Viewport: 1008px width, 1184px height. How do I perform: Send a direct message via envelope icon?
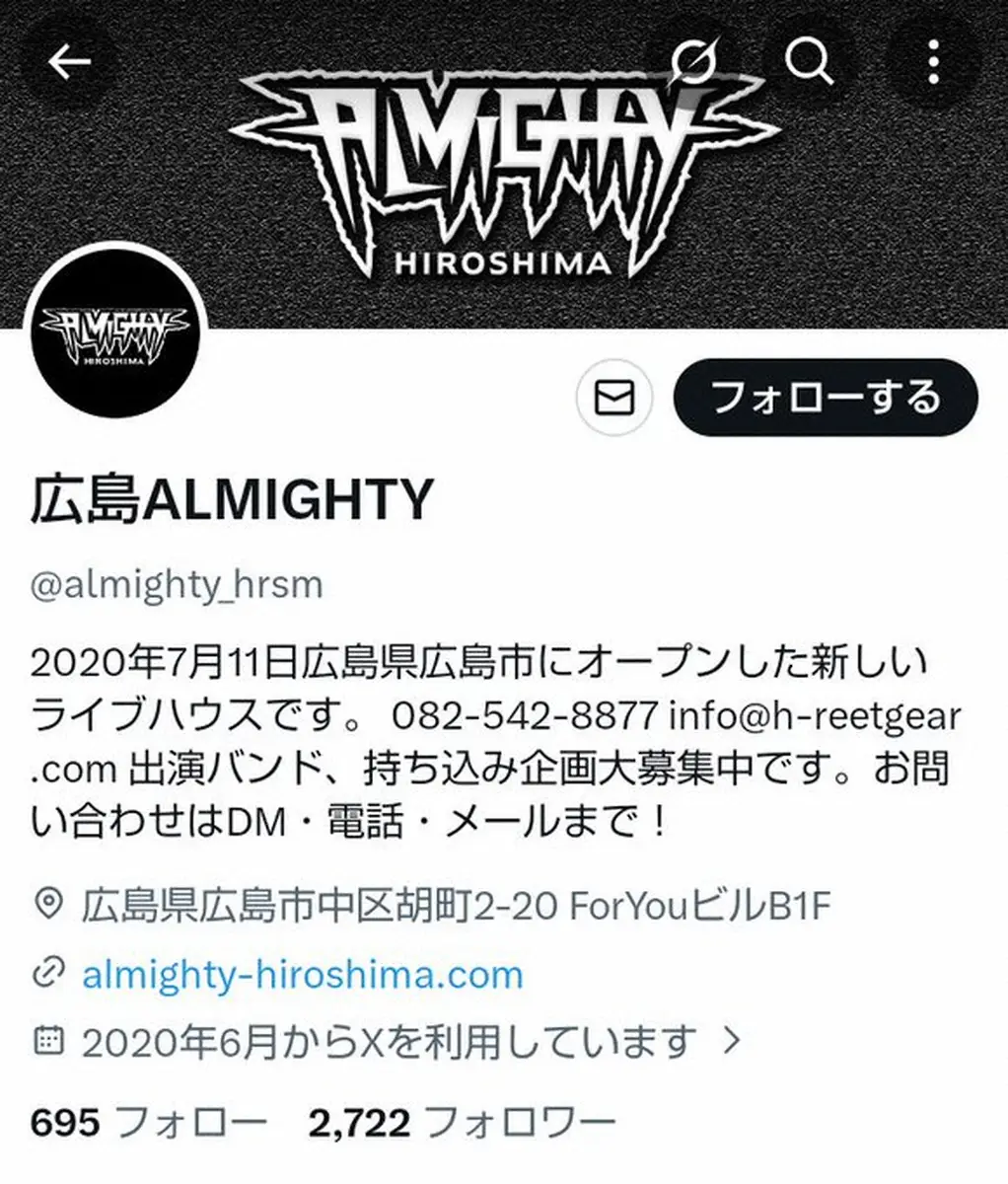[x=613, y=399]
